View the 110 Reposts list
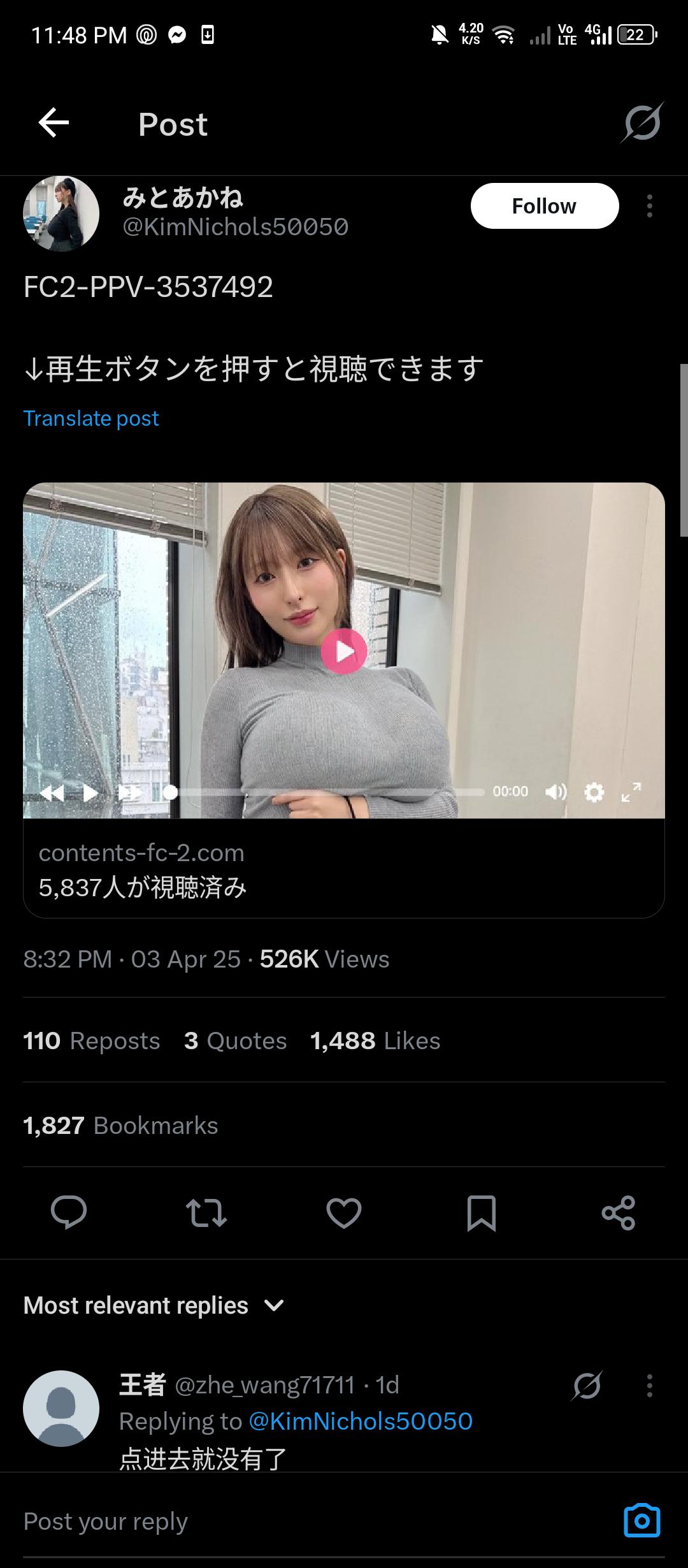 (x=92, y=1040)
